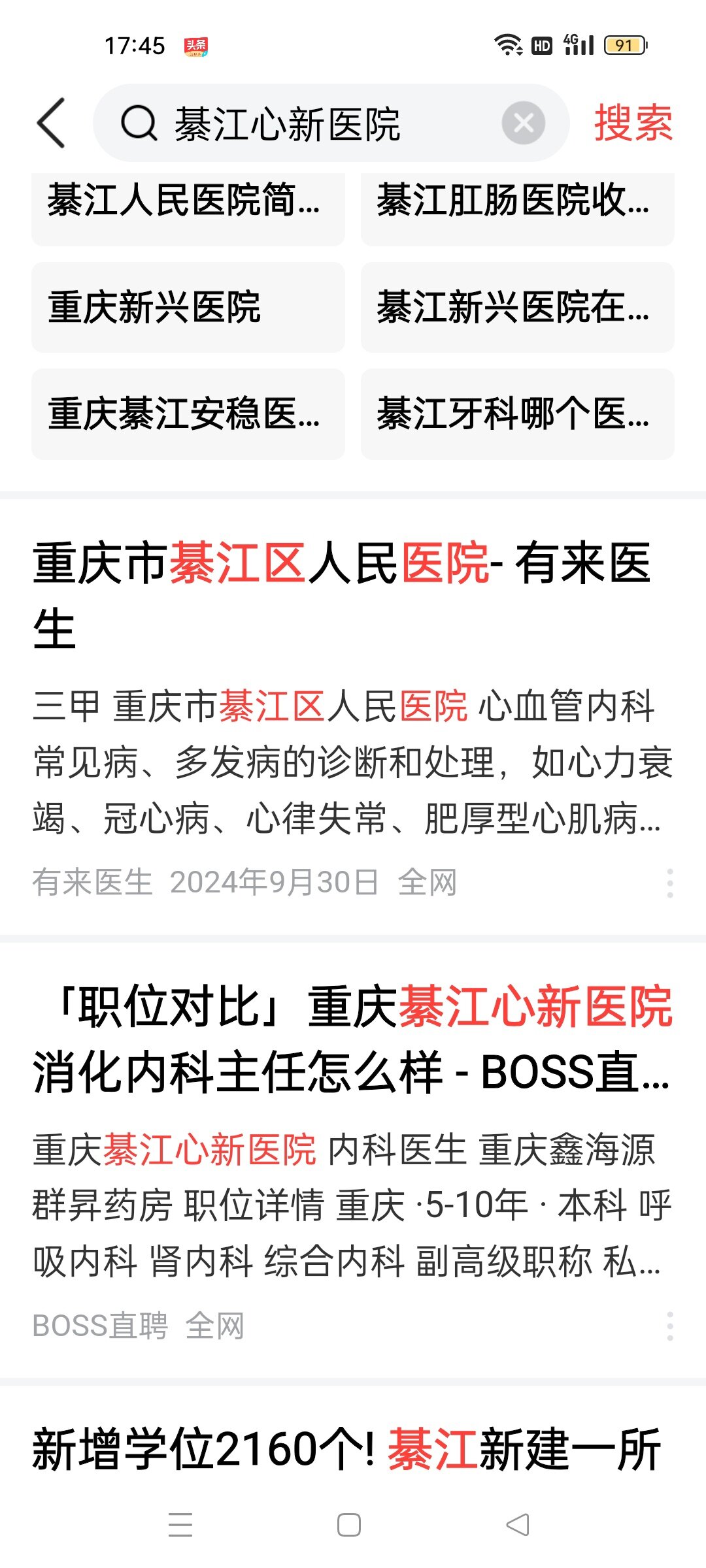
Task: Go back using the top-left arrow
Action: [52, 123]
